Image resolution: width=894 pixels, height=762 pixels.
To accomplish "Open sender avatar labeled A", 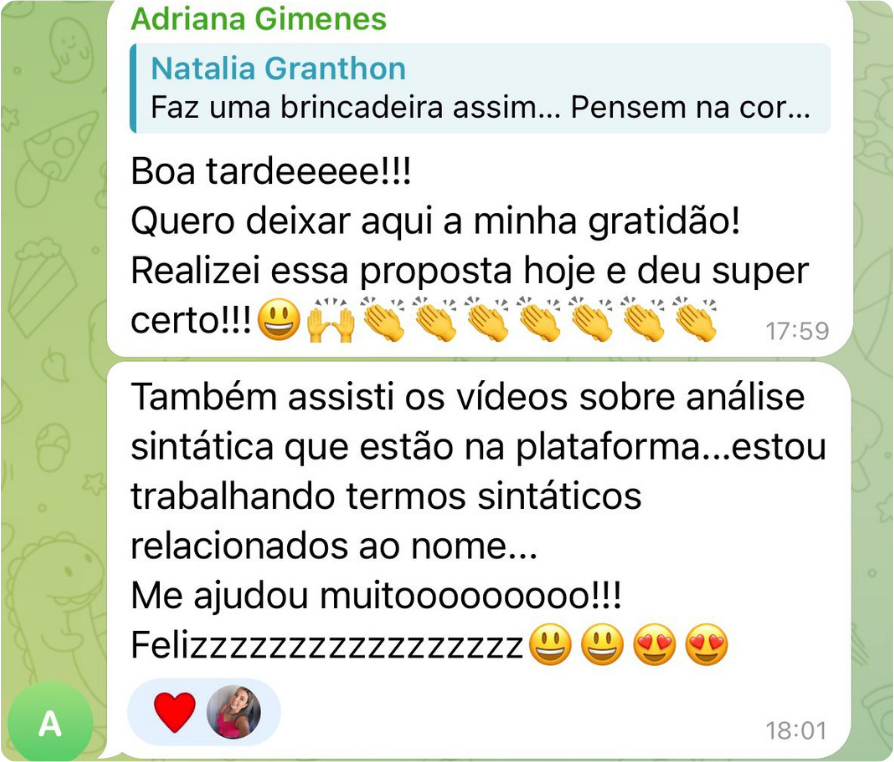I will click(x=50, y=724).
